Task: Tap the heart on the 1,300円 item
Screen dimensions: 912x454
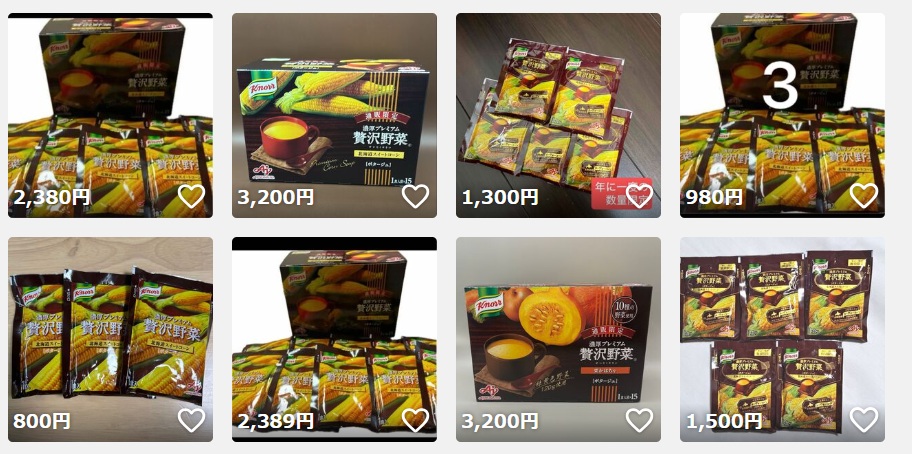Action: point(639,196)
